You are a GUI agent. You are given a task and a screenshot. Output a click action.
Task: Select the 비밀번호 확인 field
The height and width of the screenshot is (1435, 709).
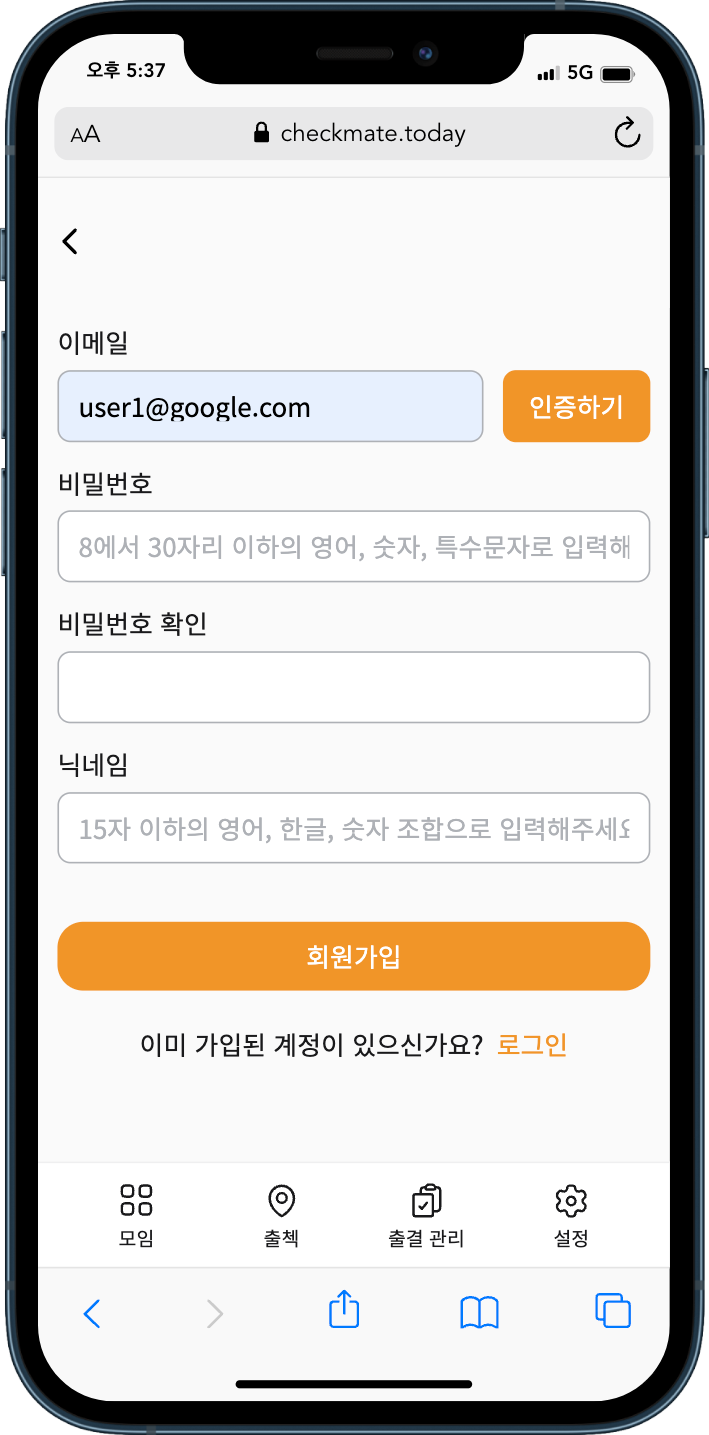353,688
